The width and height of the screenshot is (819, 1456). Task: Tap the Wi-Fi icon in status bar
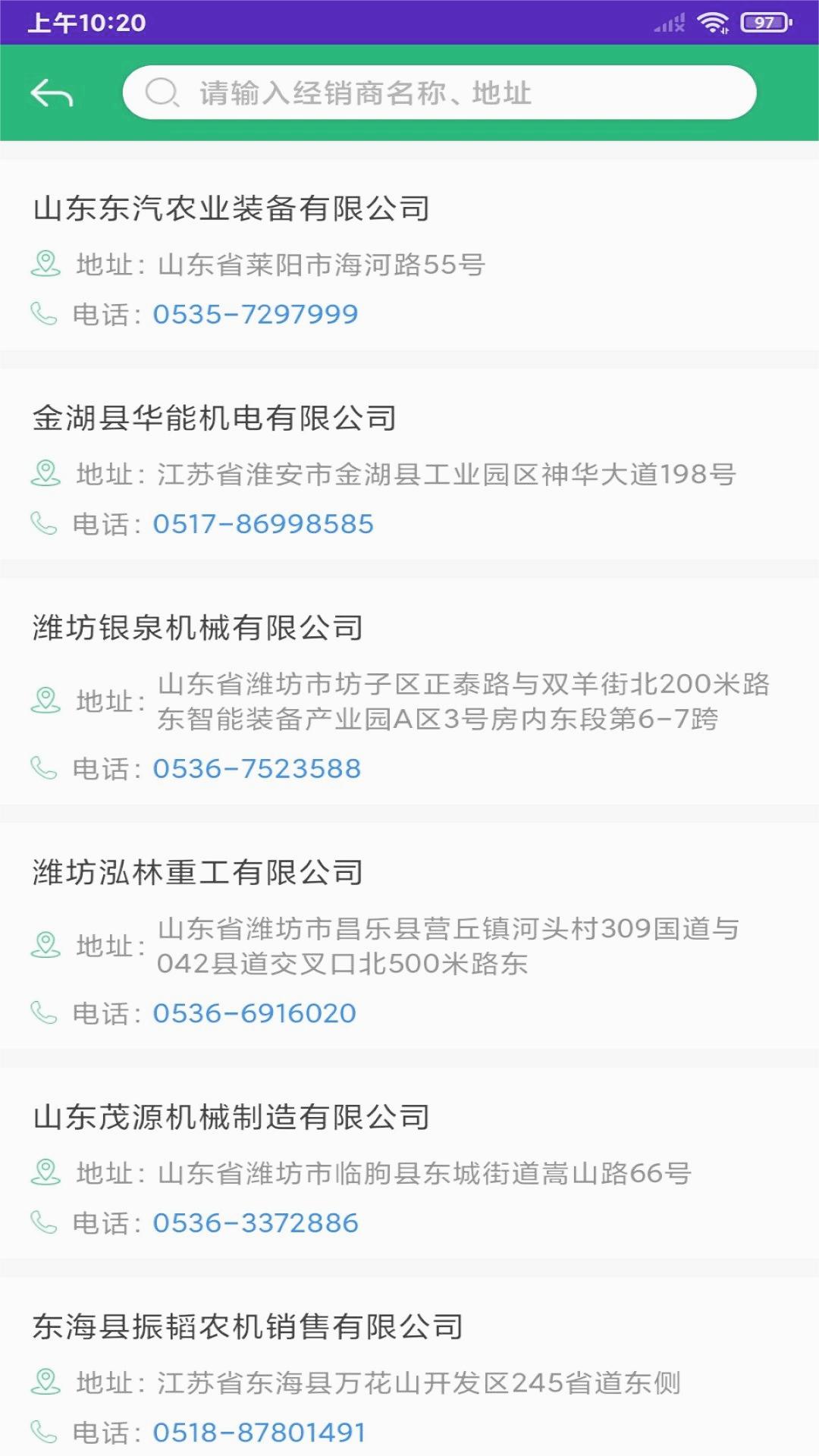[713, 23]
